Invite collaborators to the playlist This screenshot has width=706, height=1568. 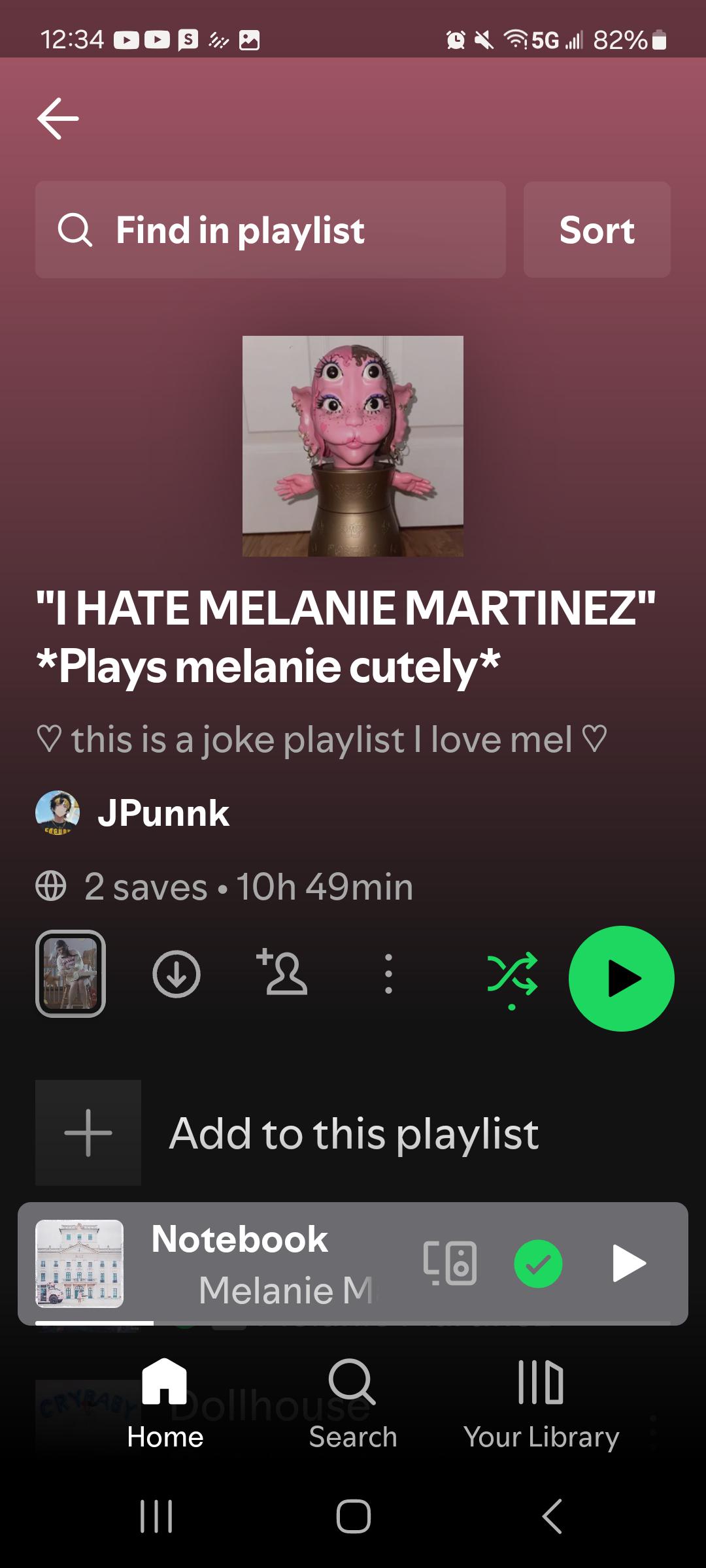pyautogui.click(x=282, y=973)
